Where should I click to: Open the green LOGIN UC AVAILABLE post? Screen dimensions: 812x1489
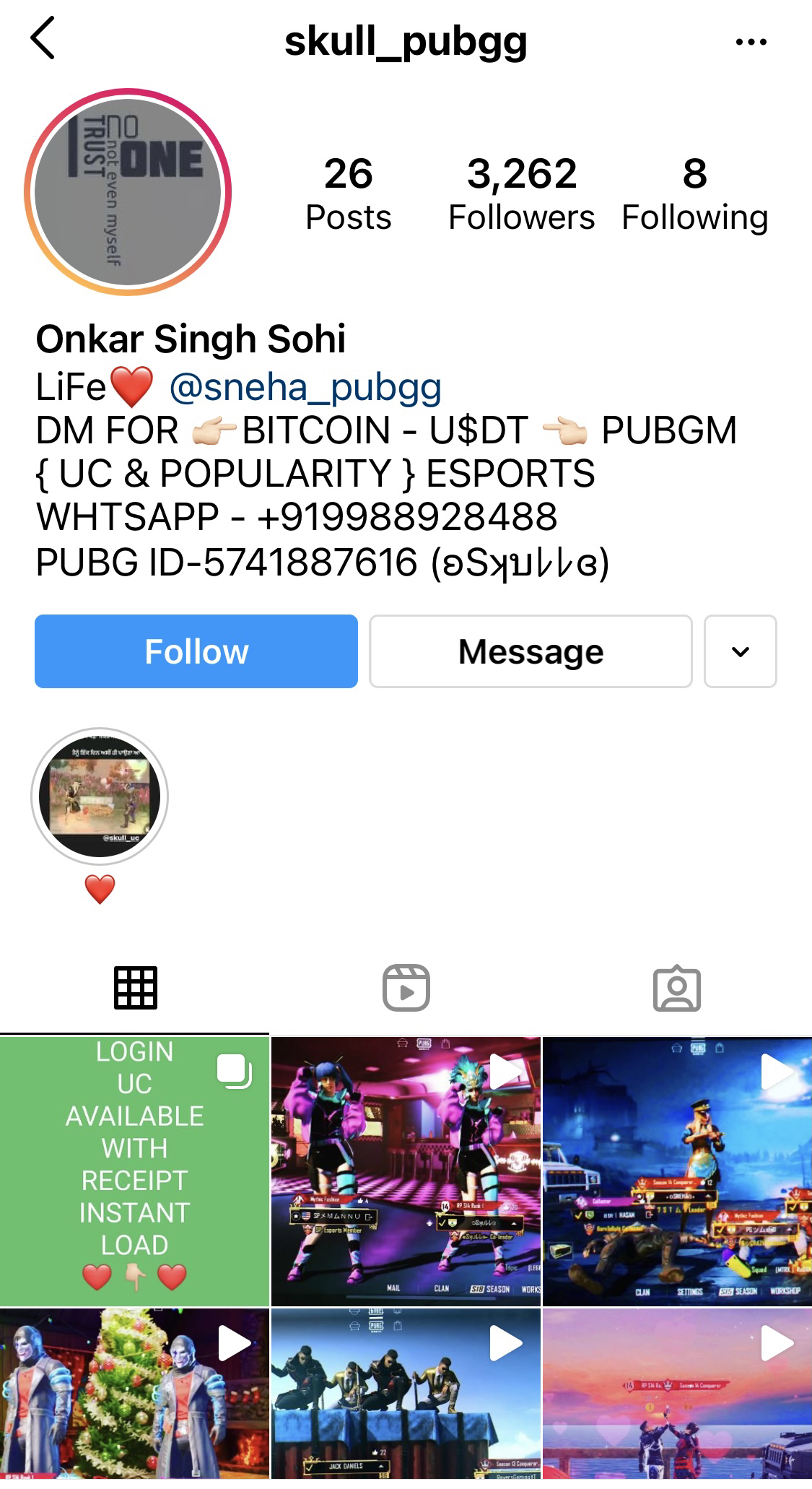click(x=134, y=1171)
